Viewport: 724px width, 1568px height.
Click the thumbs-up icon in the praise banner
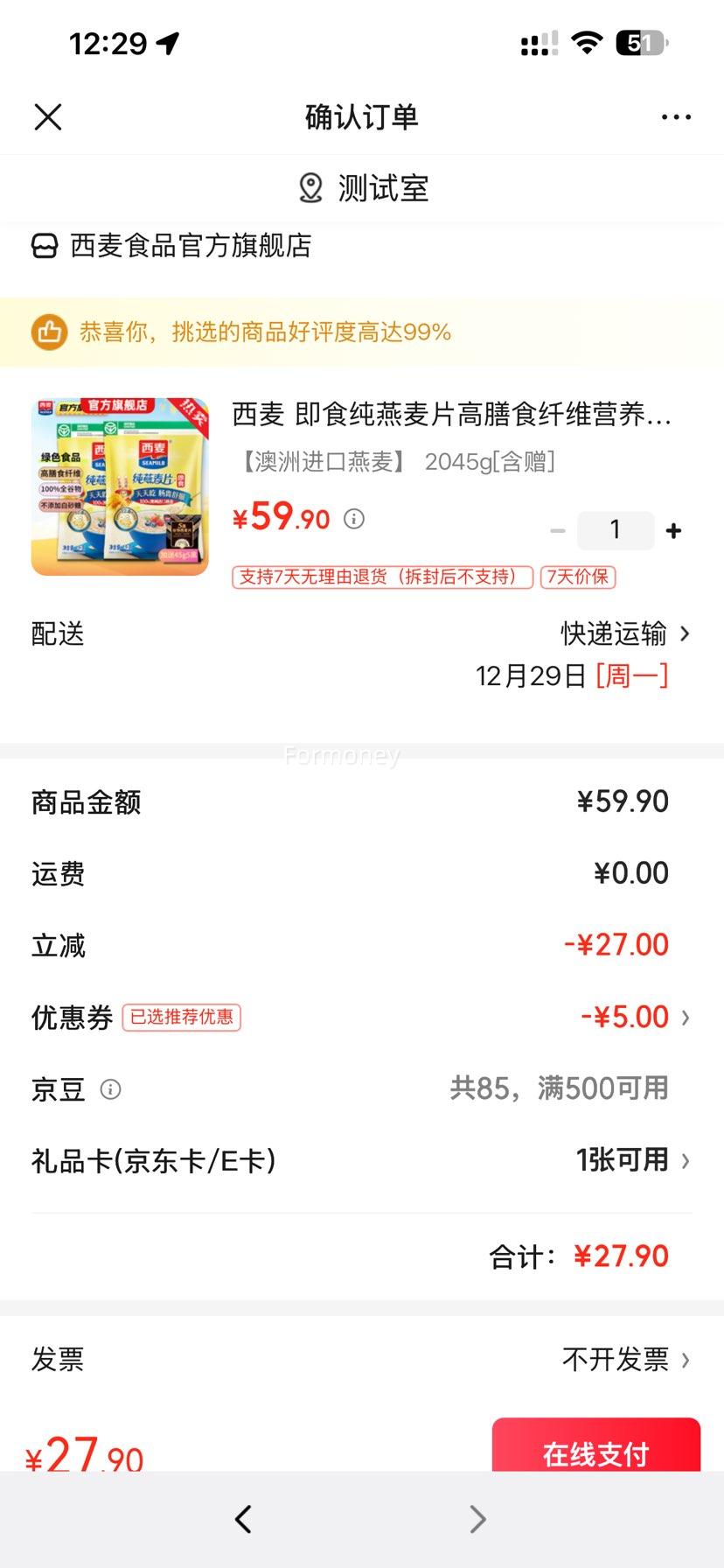(49, 332)
